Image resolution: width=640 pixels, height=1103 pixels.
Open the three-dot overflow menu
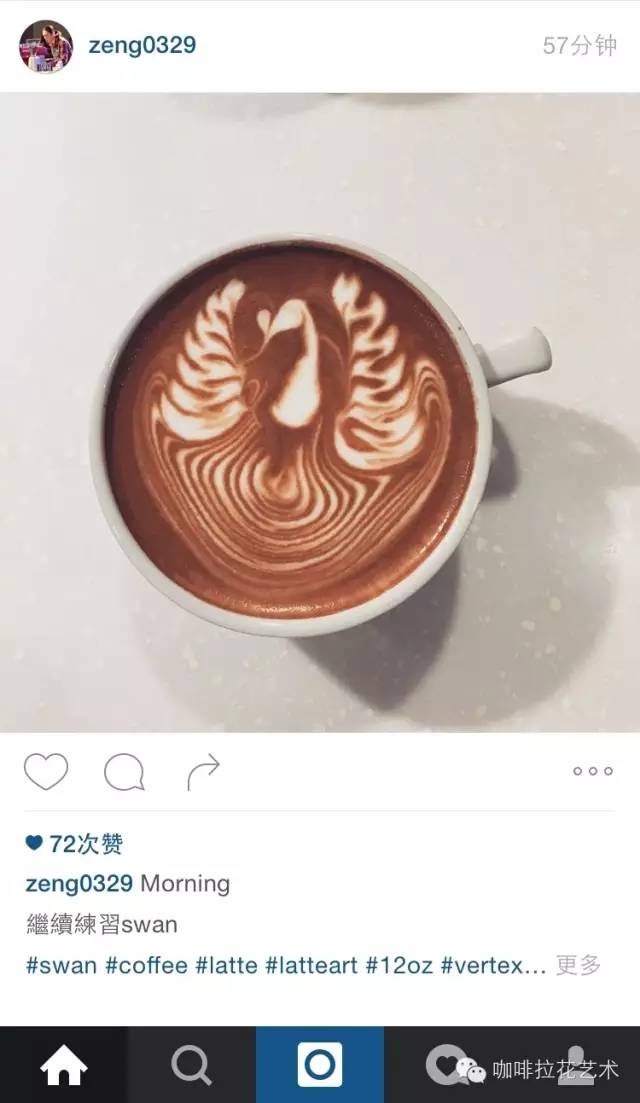click(x=592, y=771)
